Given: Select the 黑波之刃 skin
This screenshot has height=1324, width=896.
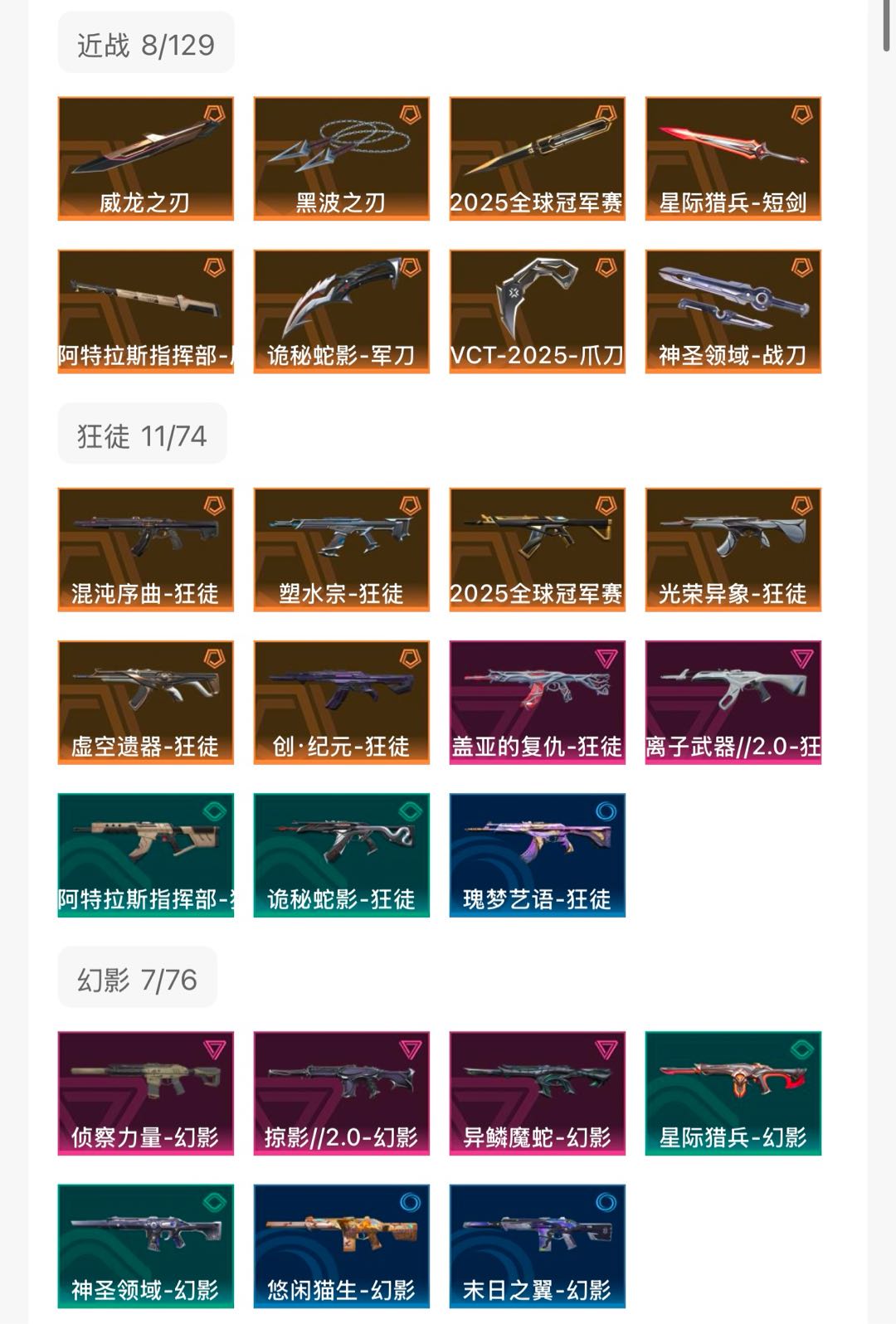Looking at the screenshot, I should tap(341, 158).
